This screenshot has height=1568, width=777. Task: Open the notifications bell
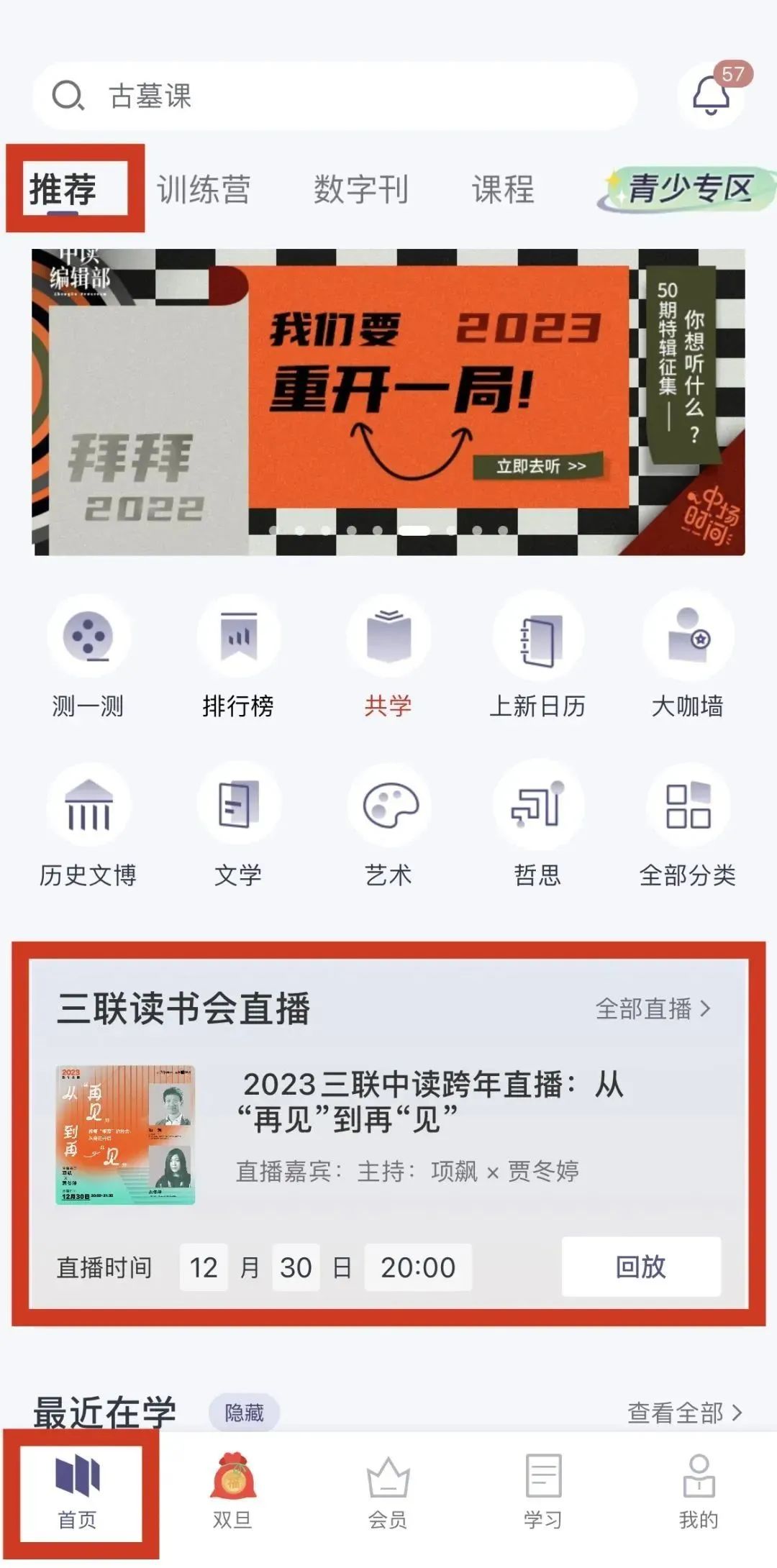click(x=711, y=96)
